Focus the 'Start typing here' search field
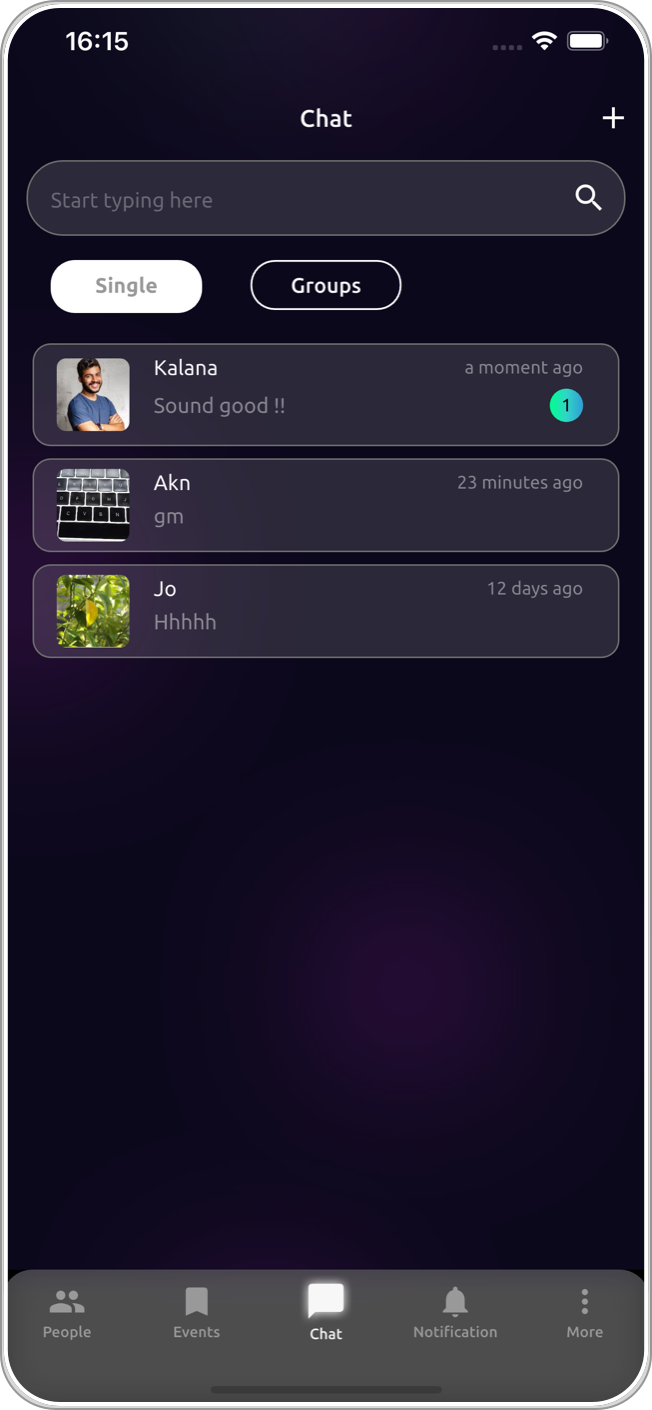The height and width of the screenshot is (1410, 652). (x=300, y=199)
